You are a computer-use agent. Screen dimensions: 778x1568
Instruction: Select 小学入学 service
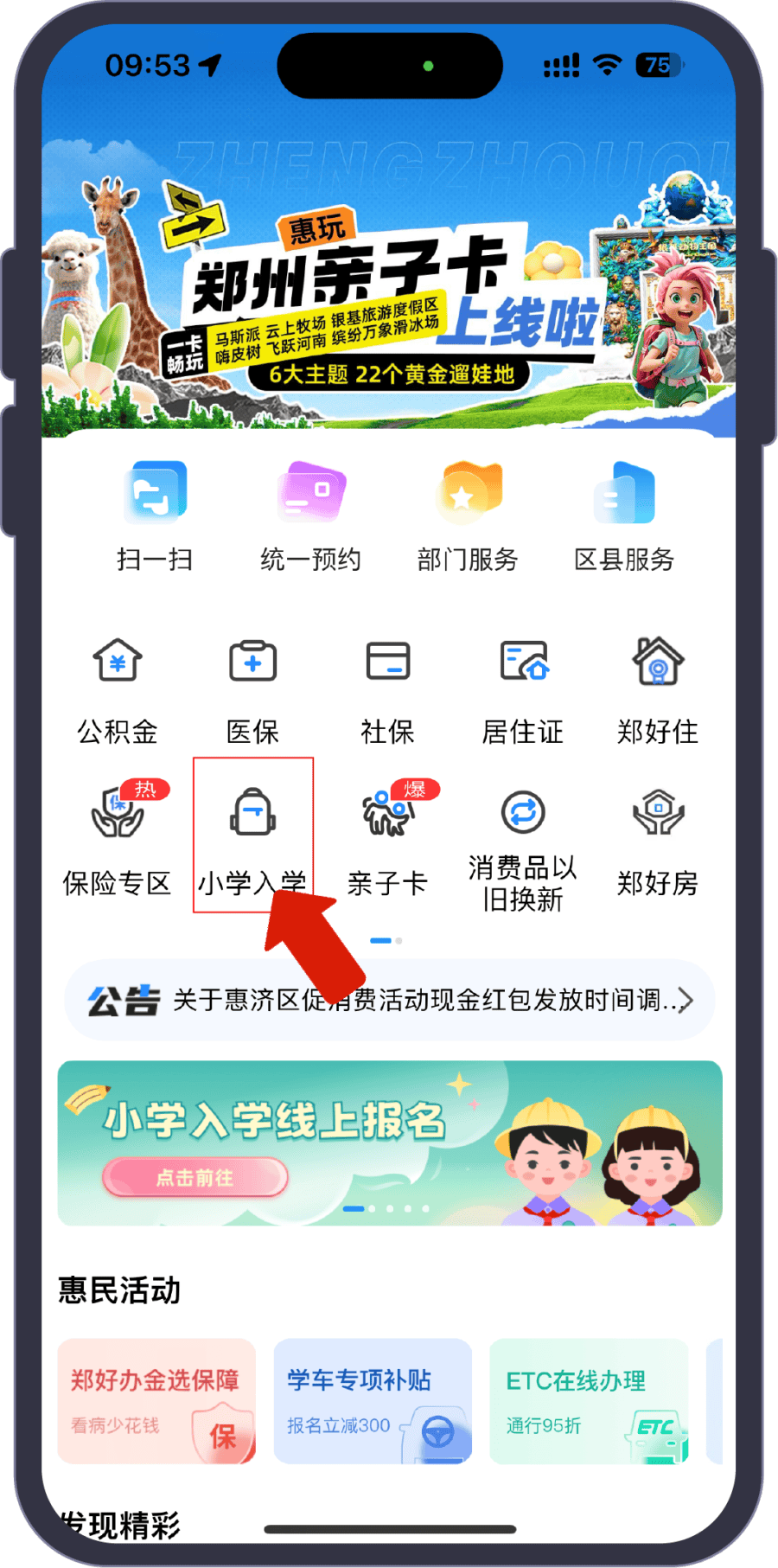(252, 835)
